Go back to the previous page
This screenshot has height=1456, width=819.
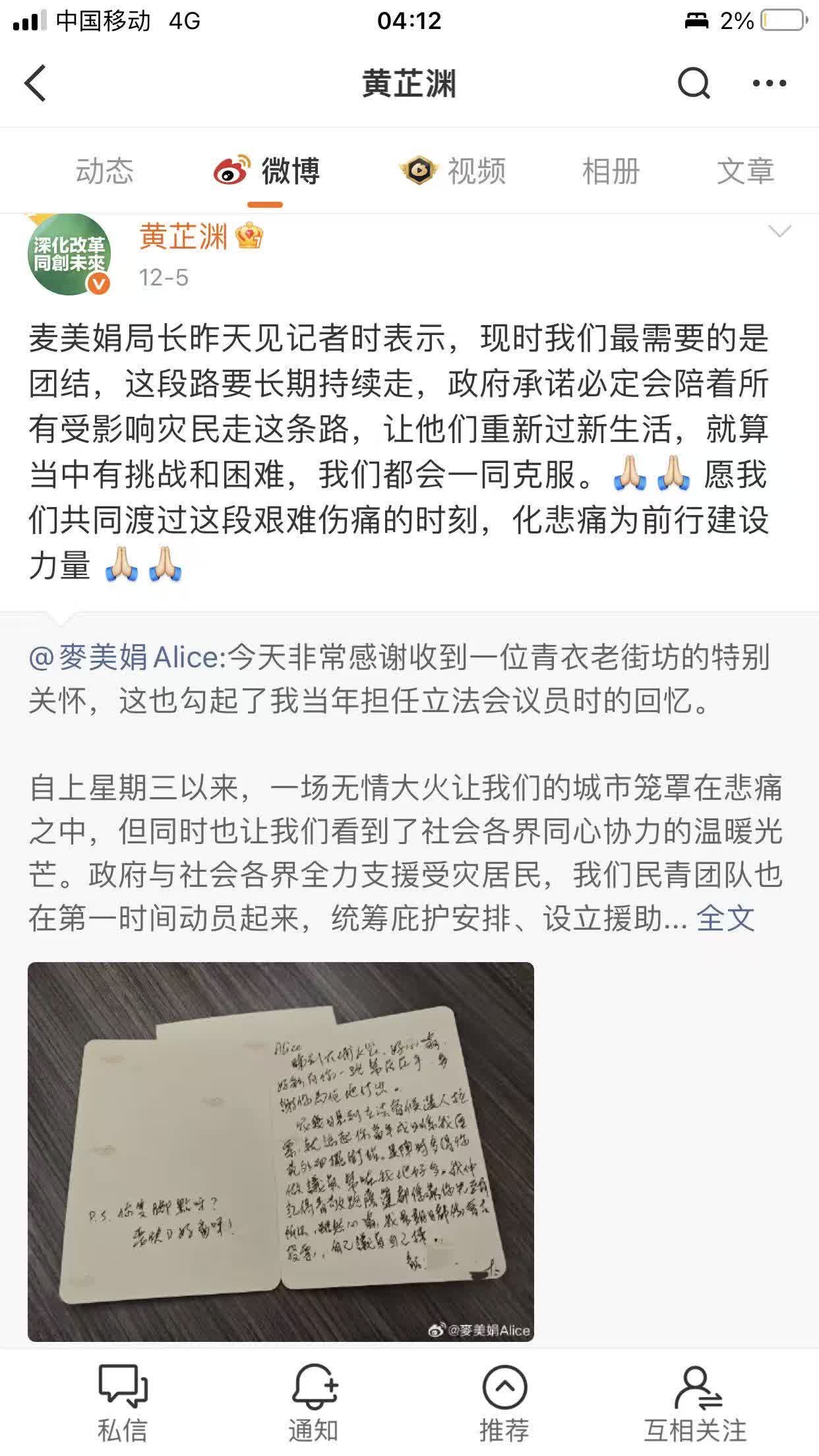tap(36, 84)
